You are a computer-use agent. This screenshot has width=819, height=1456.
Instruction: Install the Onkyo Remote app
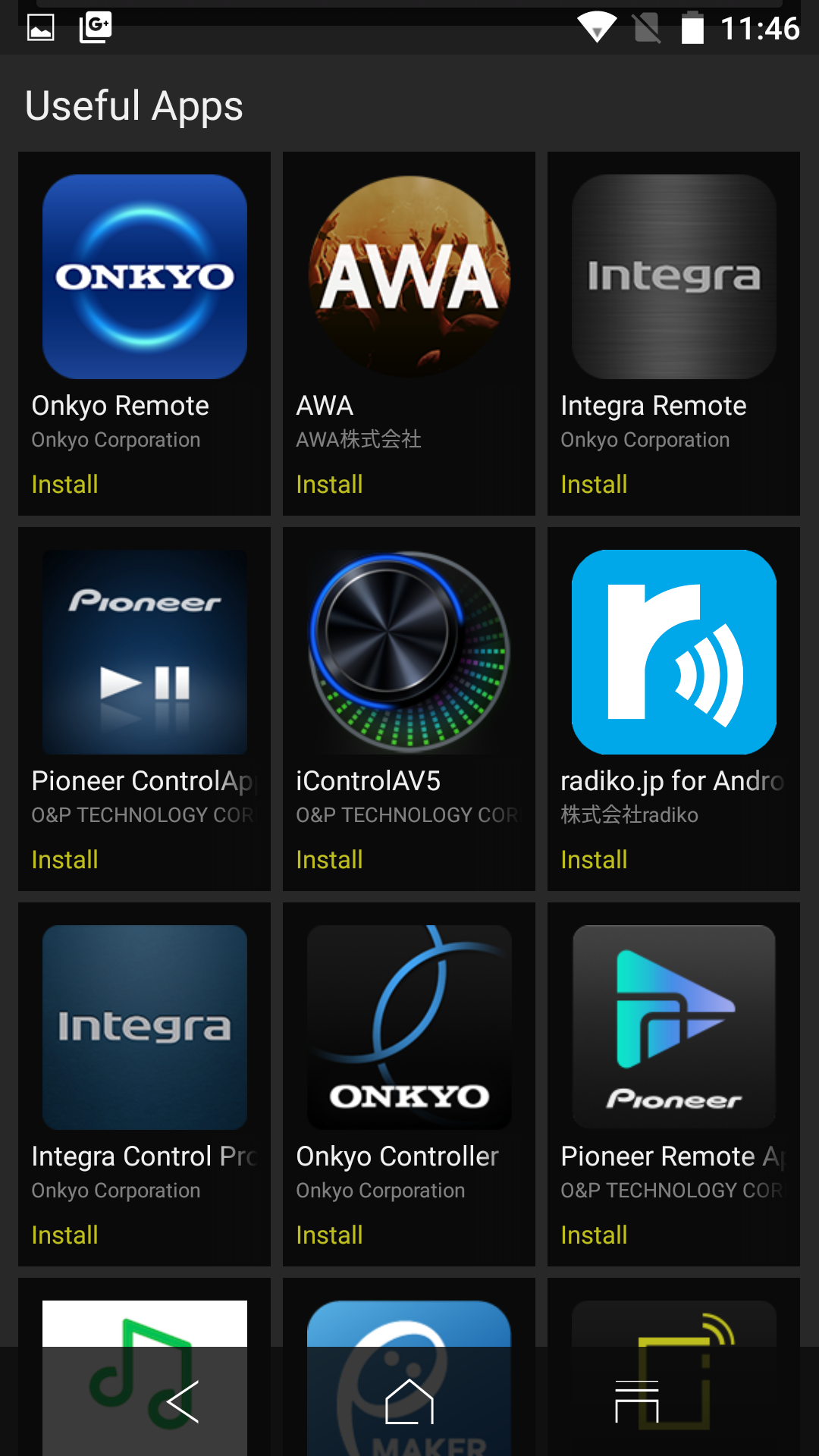65,485
